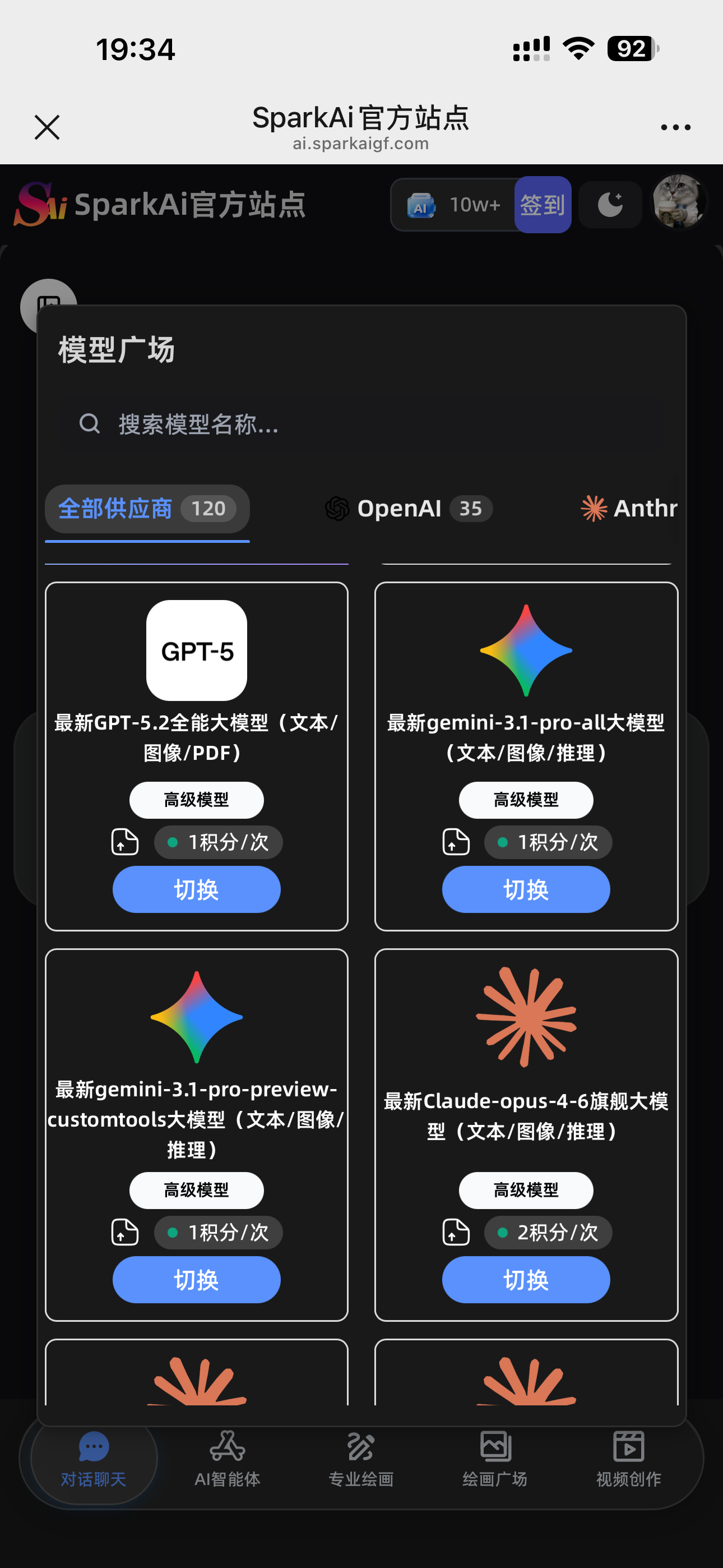Image resolution: width=723 pixels, height=1568 pixels.
Task: Tap the 签到 check-in button
Action: [543, 205]
